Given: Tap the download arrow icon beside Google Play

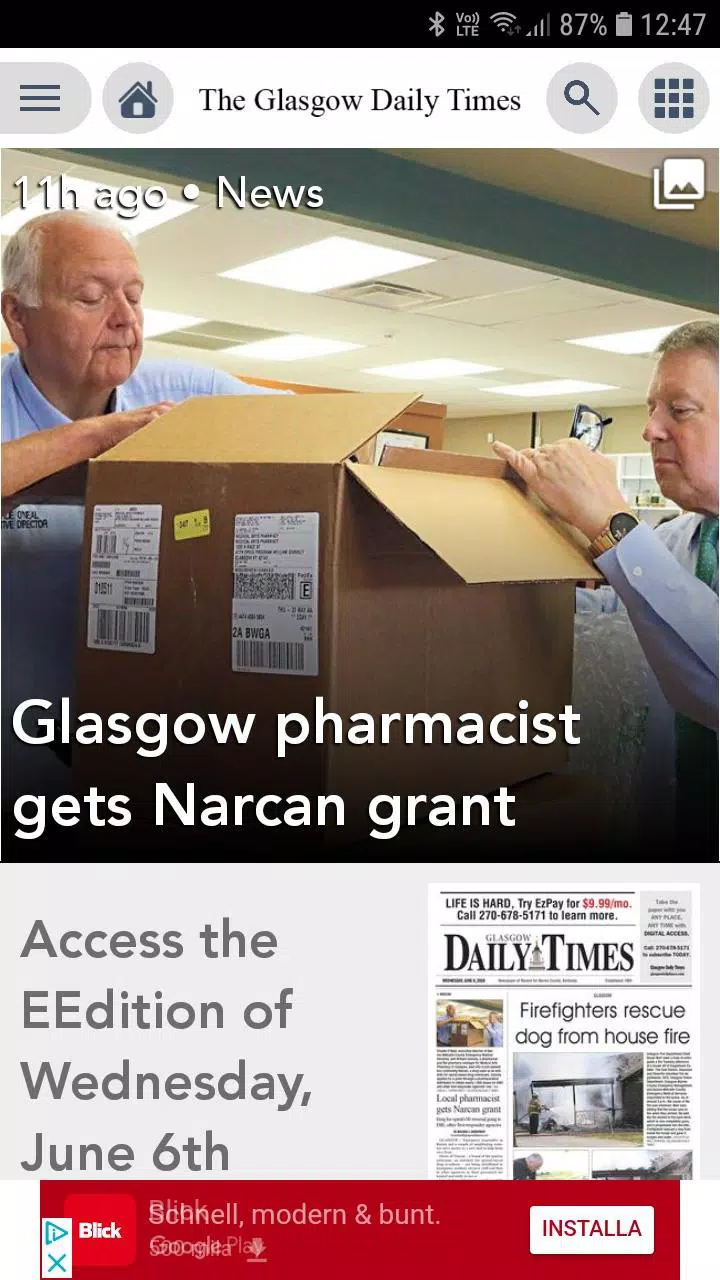Looking at the screenshot, I should point(258,1251).
